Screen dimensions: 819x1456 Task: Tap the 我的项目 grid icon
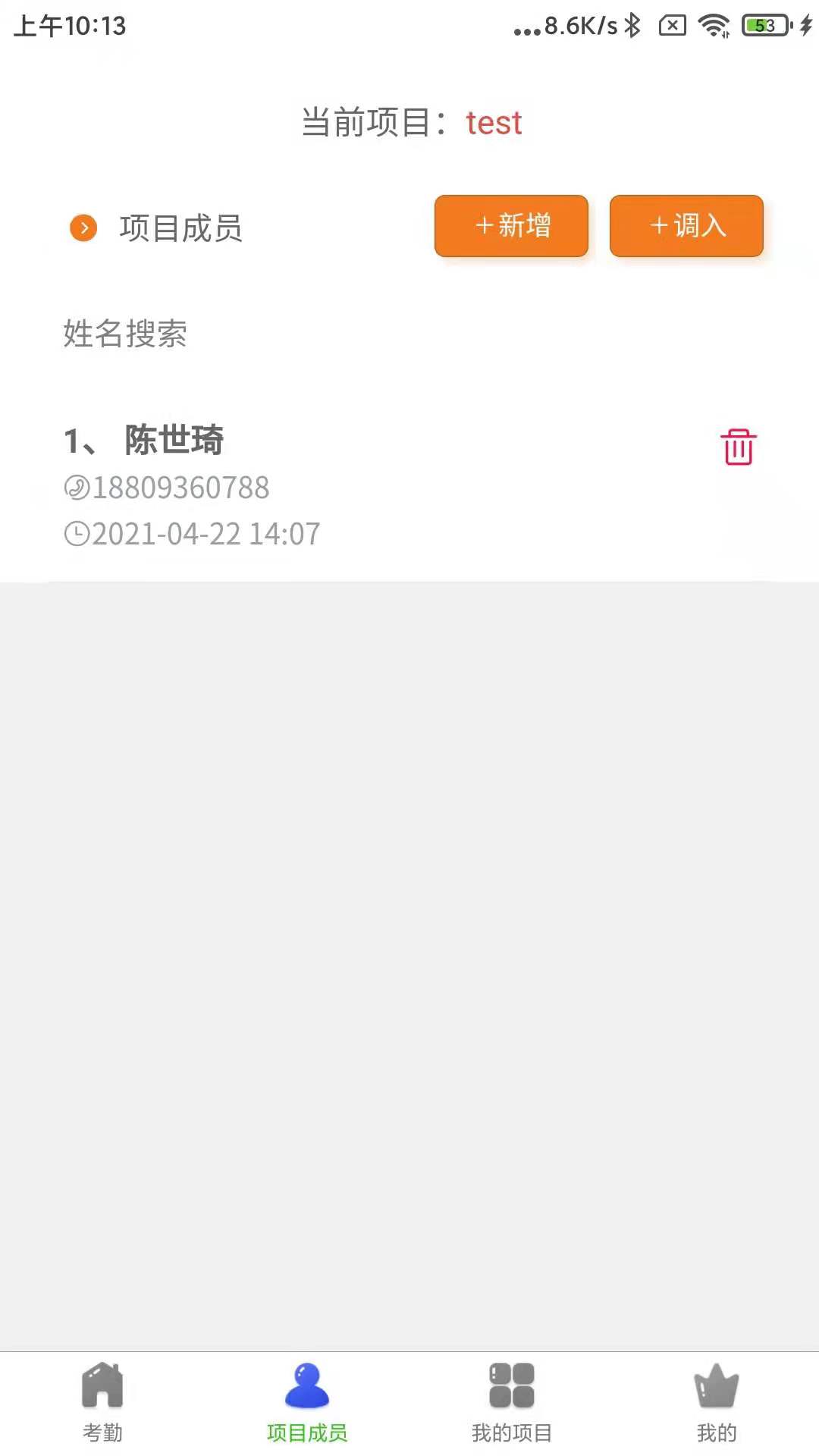pos(511,1388)
